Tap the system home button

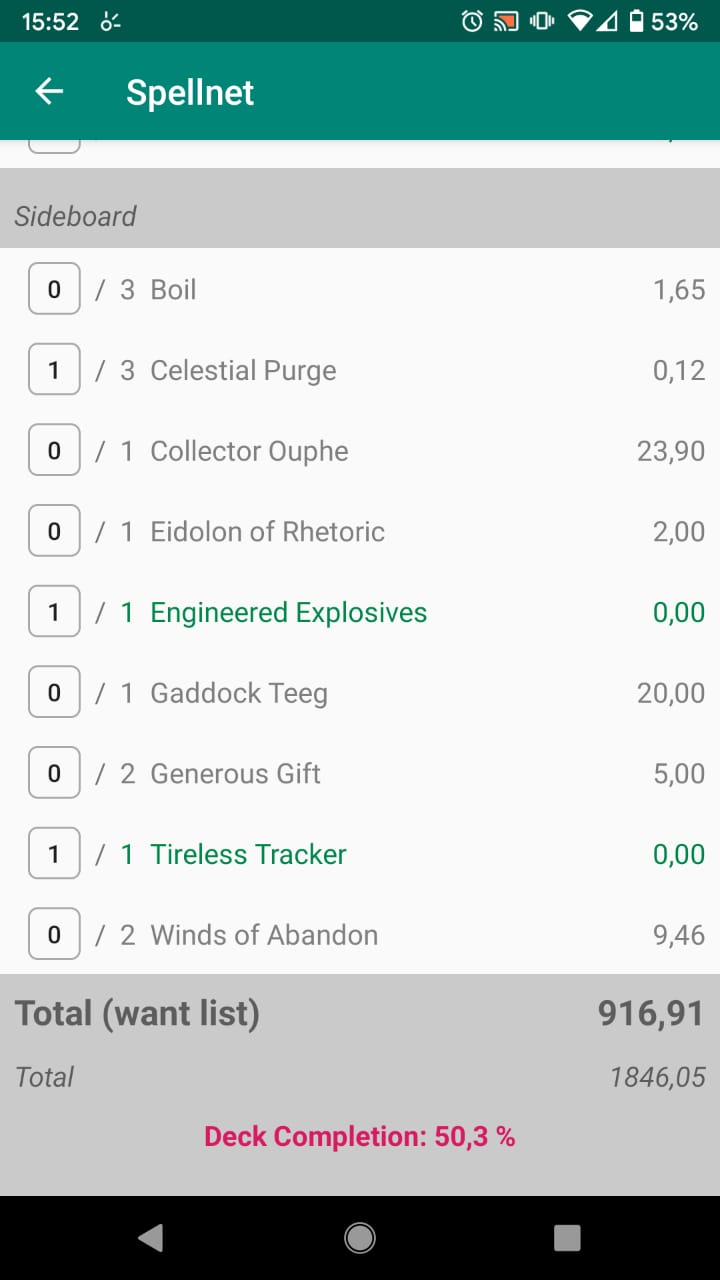pyautogui.click(x=360, y=1238)
